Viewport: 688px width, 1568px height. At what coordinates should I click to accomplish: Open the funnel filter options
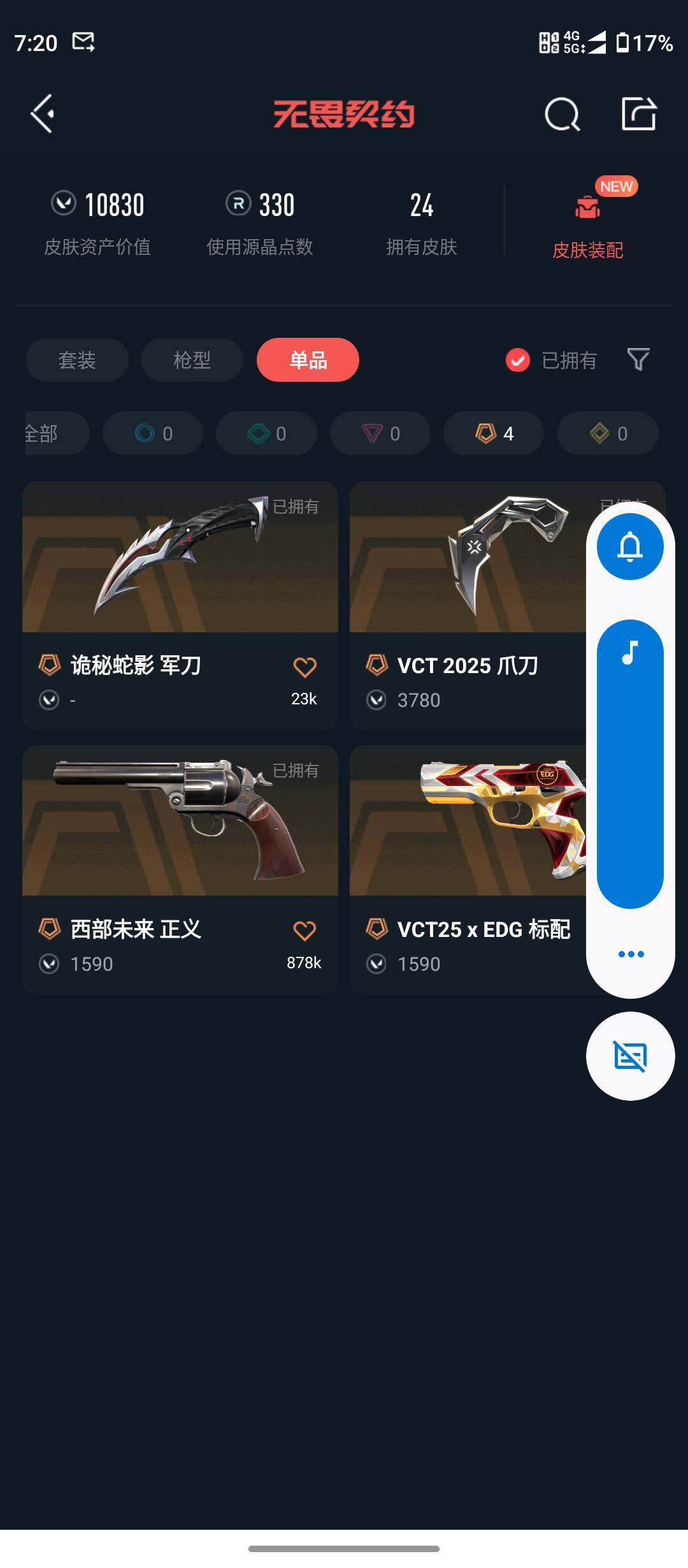[x=638, y=360]
